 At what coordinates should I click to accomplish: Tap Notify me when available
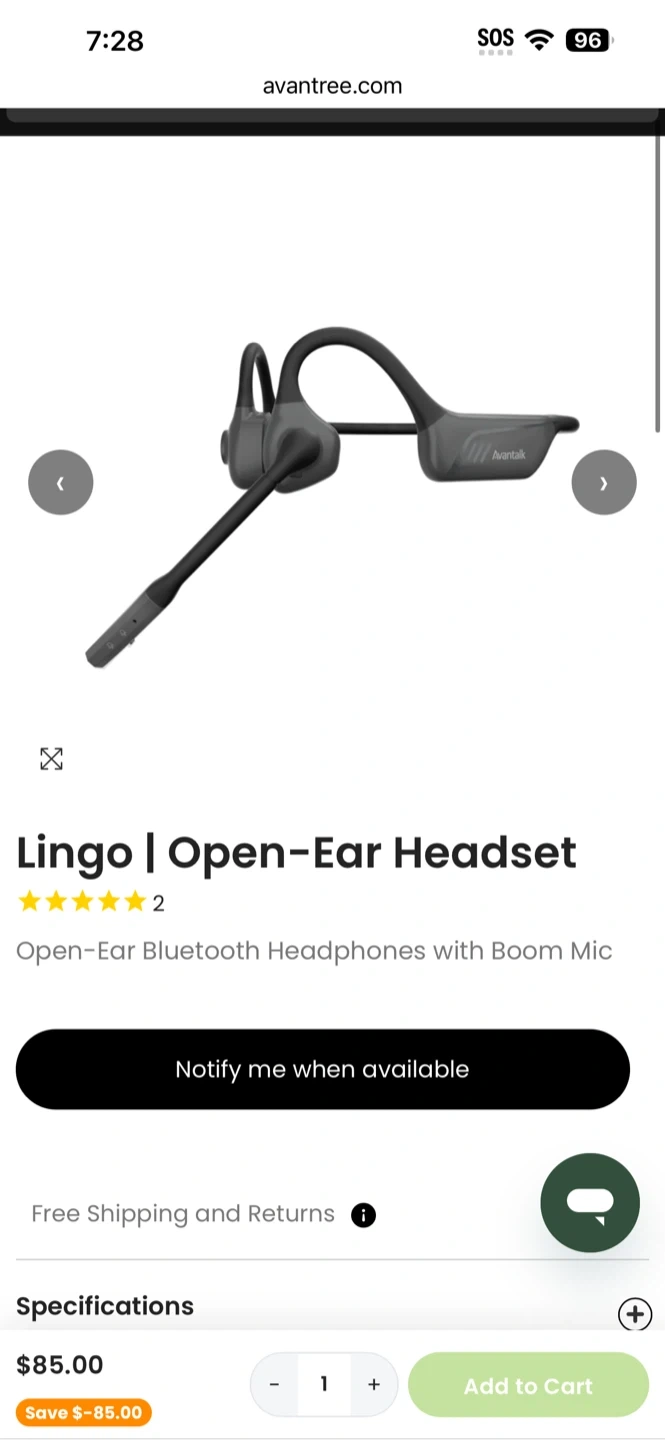(322, 1069)
